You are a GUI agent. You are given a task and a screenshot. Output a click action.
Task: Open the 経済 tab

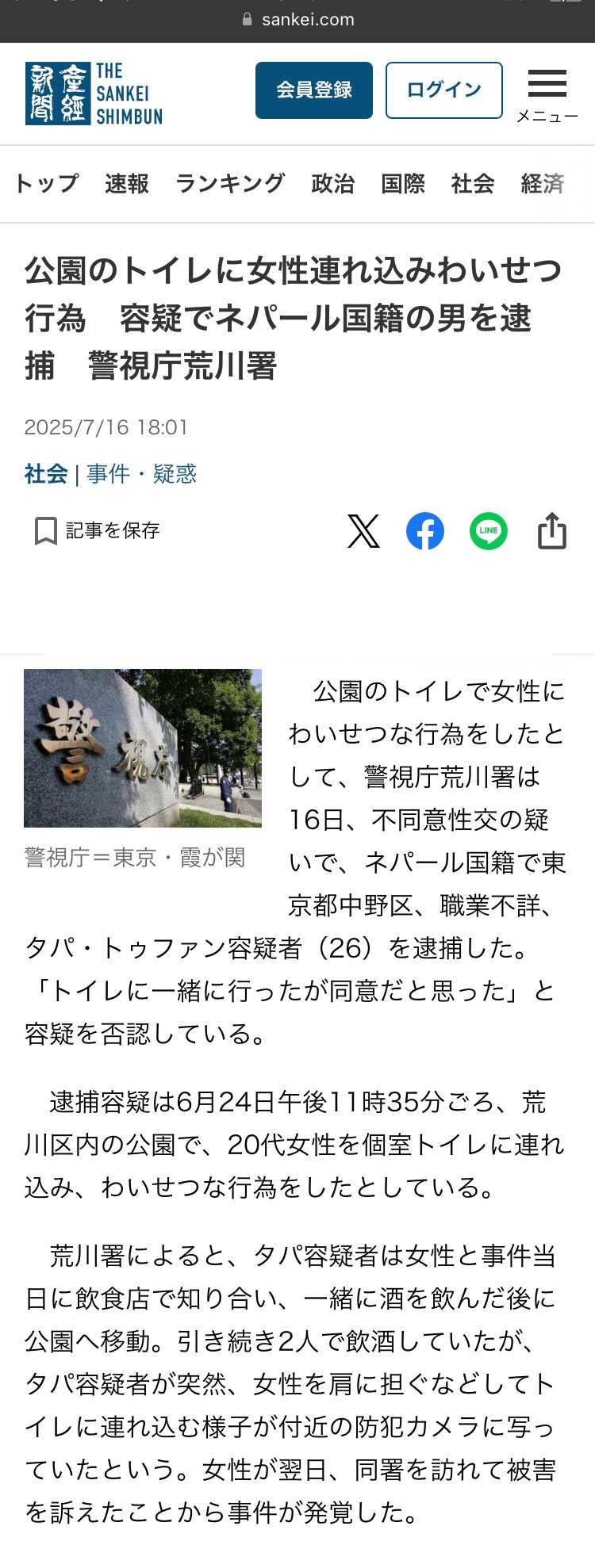[543, 184]
